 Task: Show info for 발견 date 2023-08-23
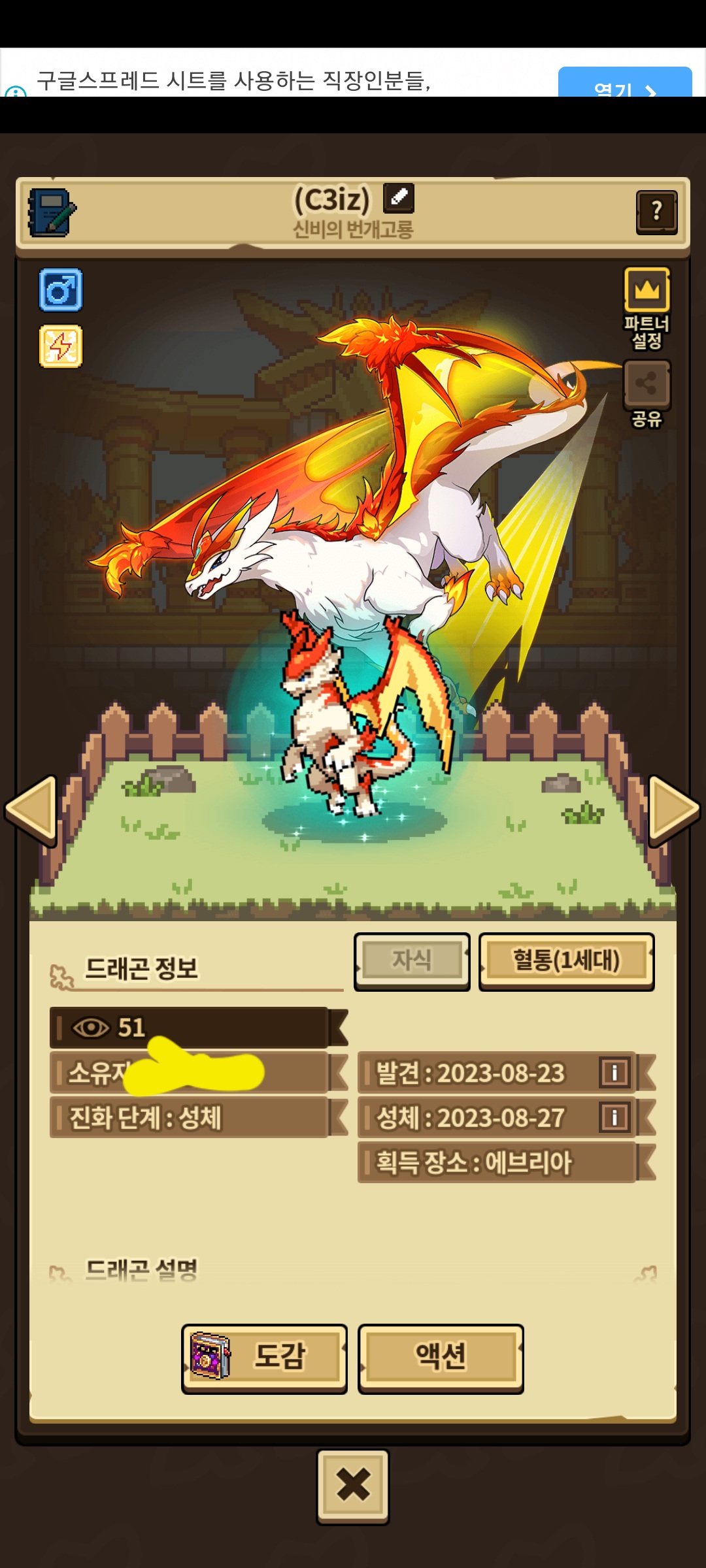[614, 1072]
